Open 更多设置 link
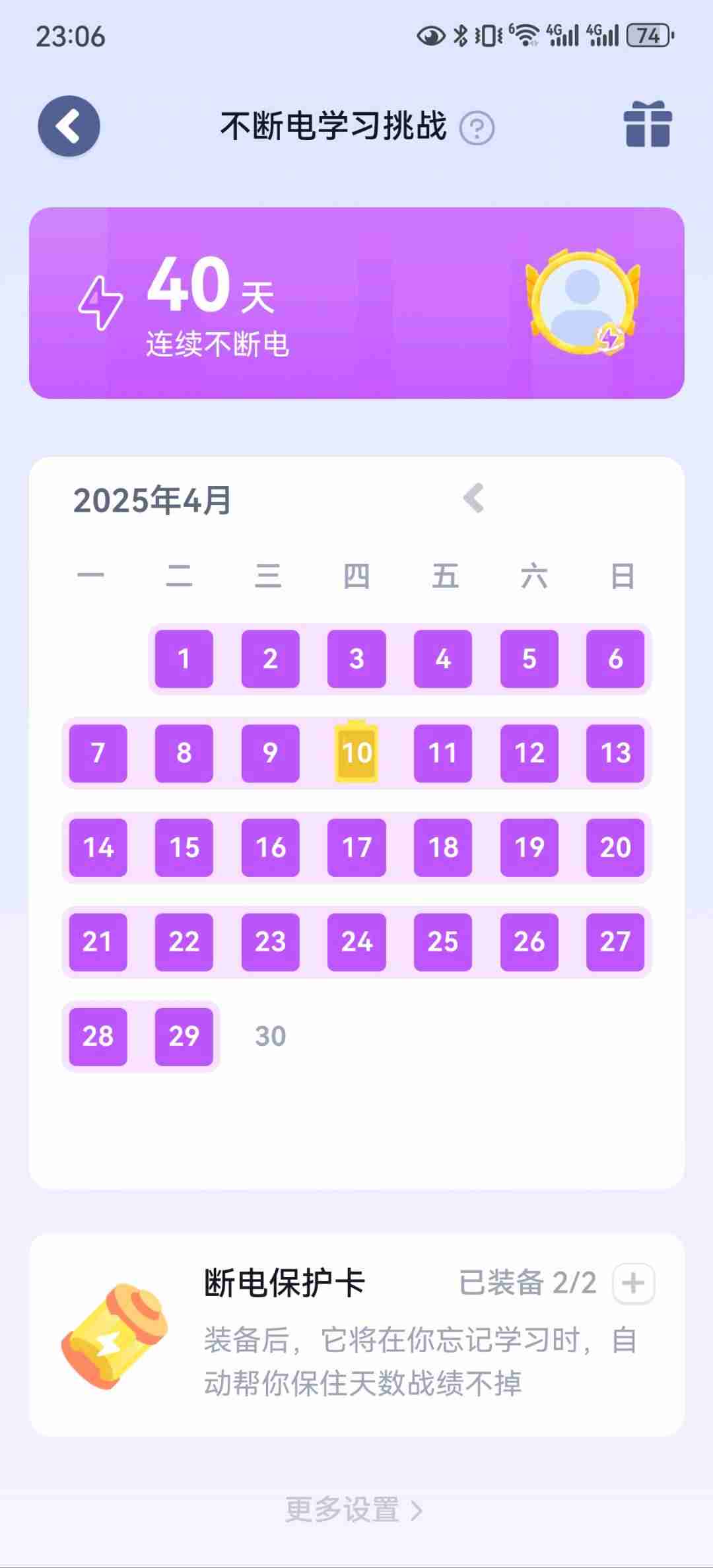Image resolution: width=713 pixels, height=1568 pixels. (x=354, y=1509)
